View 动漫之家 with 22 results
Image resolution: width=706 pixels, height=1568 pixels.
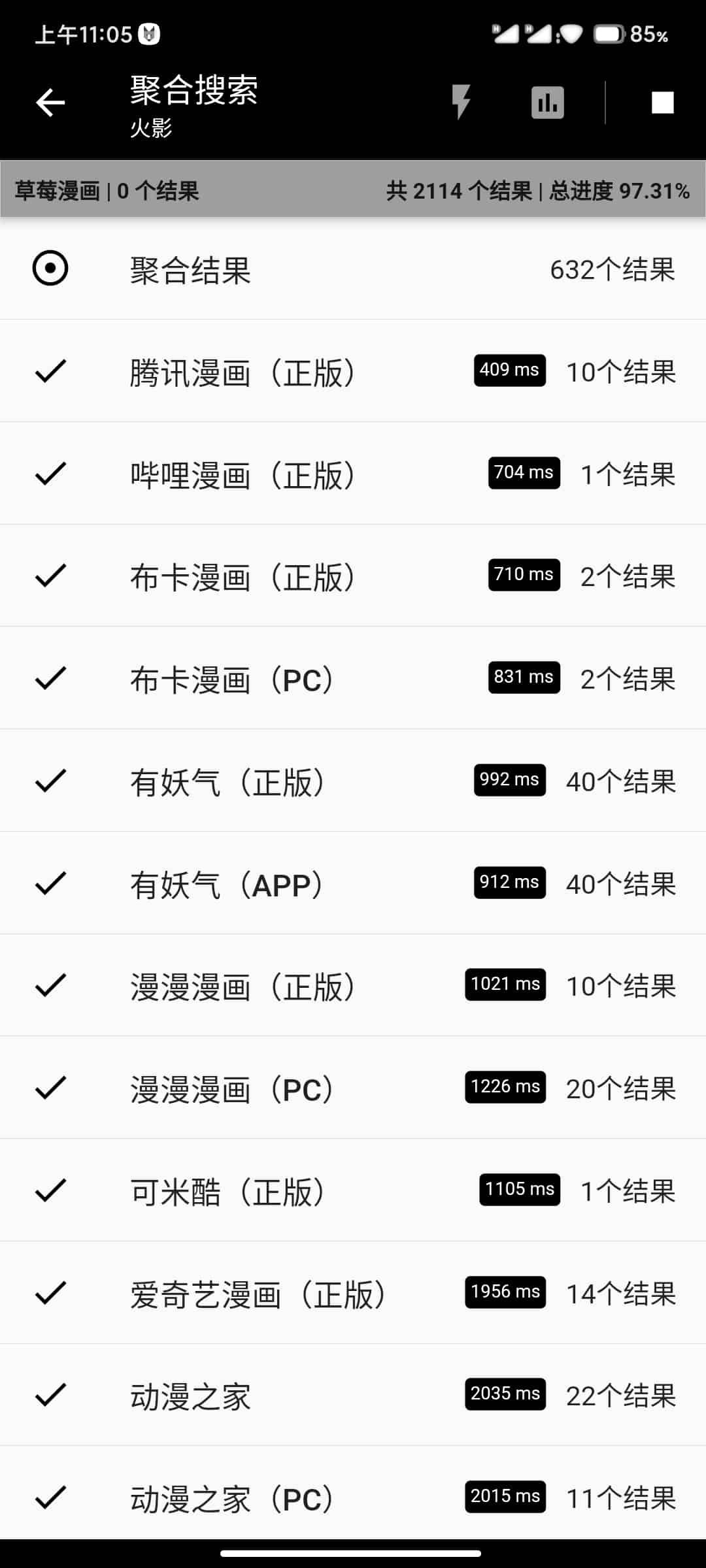pos(353,1395)
